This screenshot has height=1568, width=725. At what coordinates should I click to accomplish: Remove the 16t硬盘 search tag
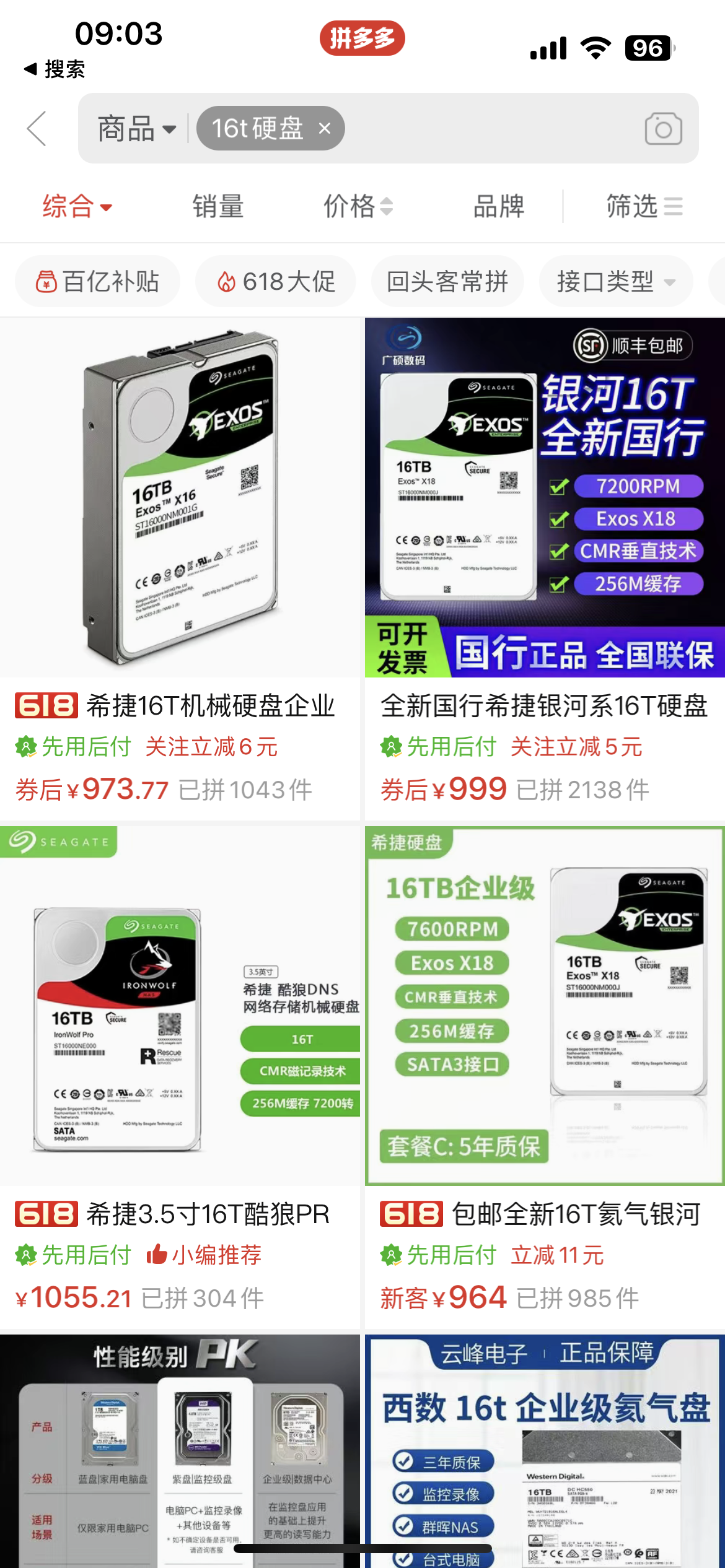pos(325,129)
